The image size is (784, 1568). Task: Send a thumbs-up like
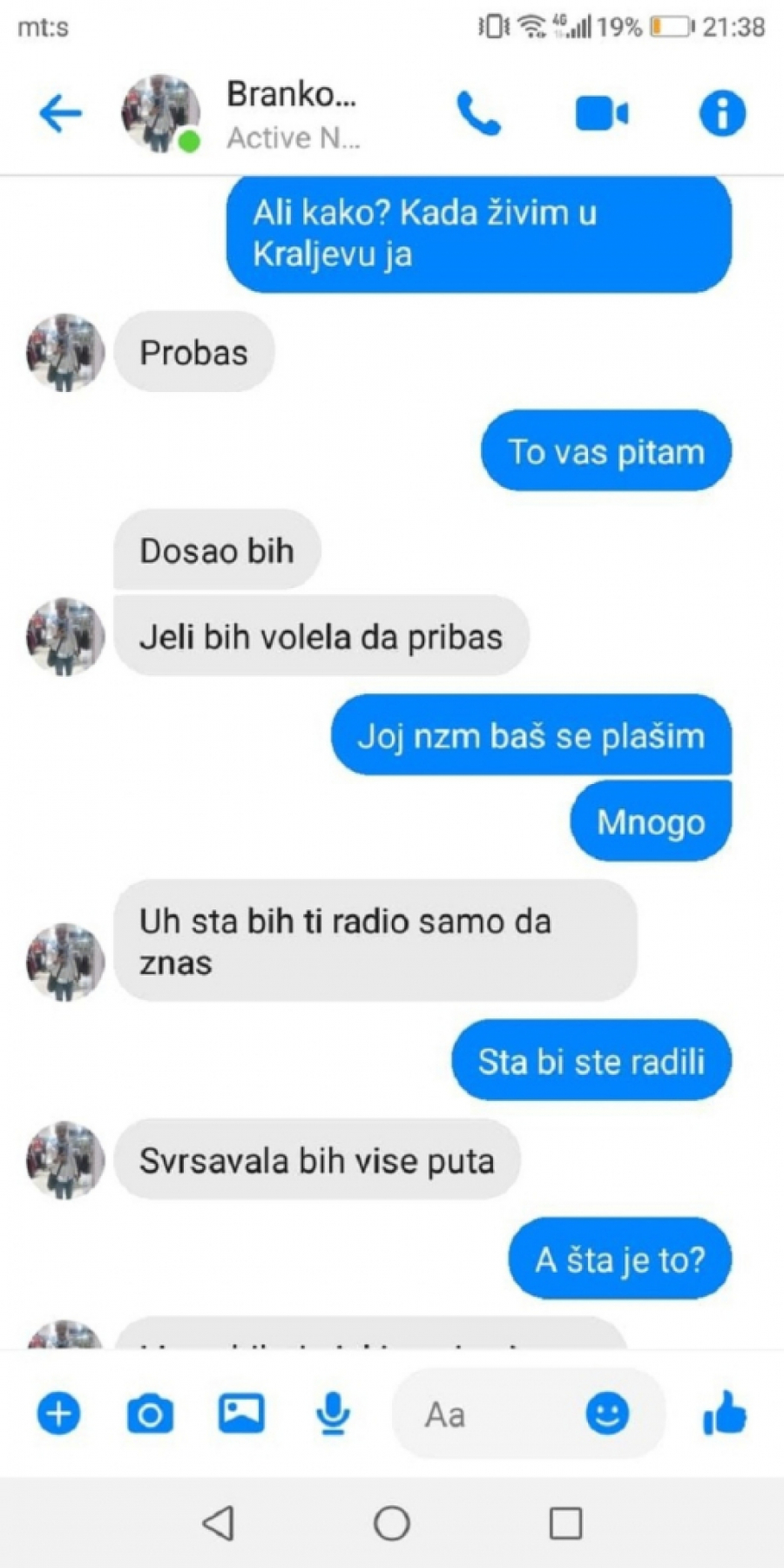click(x=725, y=1413)
